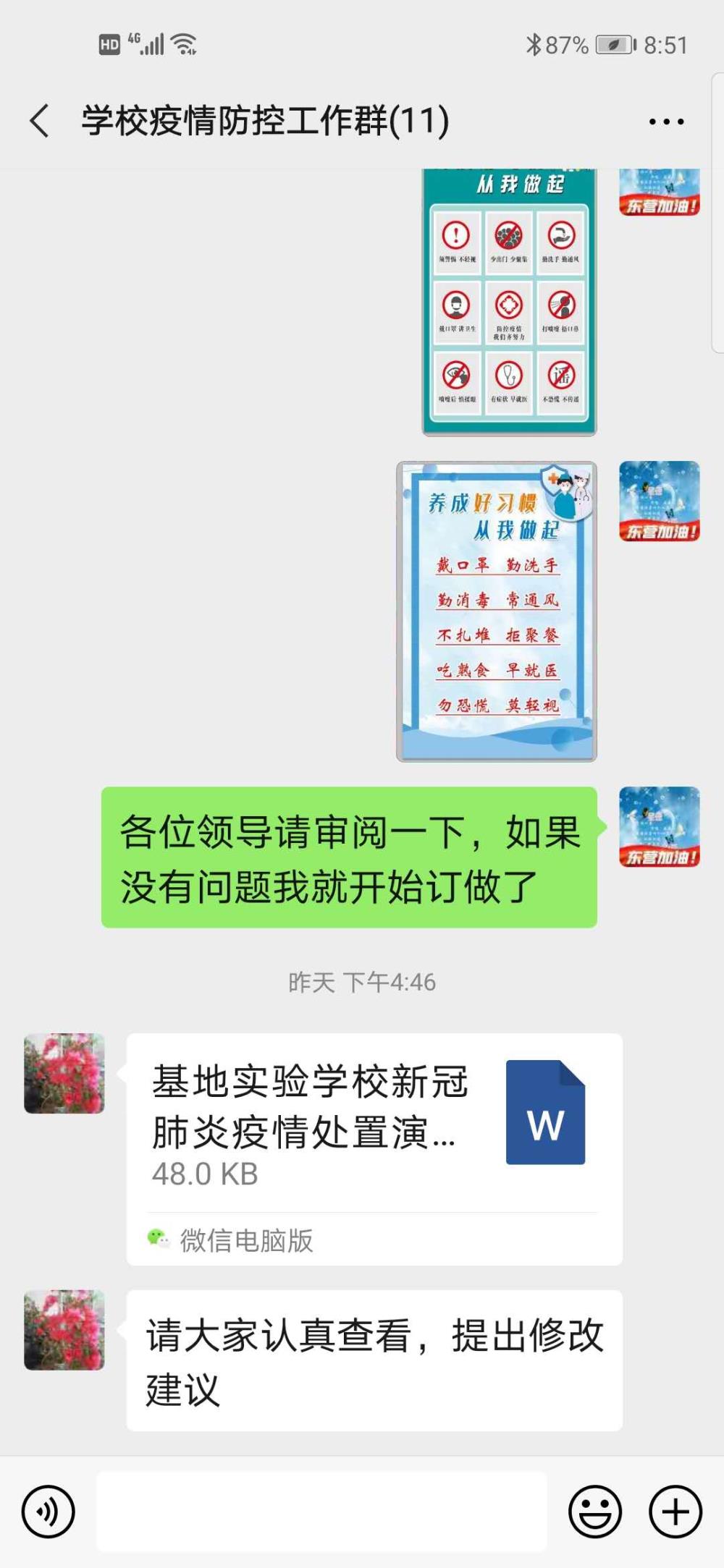Image resolution: width=724 pixels, height=1568 pixels.
Task: Open the plus attachment menu
Action: click(x=675, y=1512)
